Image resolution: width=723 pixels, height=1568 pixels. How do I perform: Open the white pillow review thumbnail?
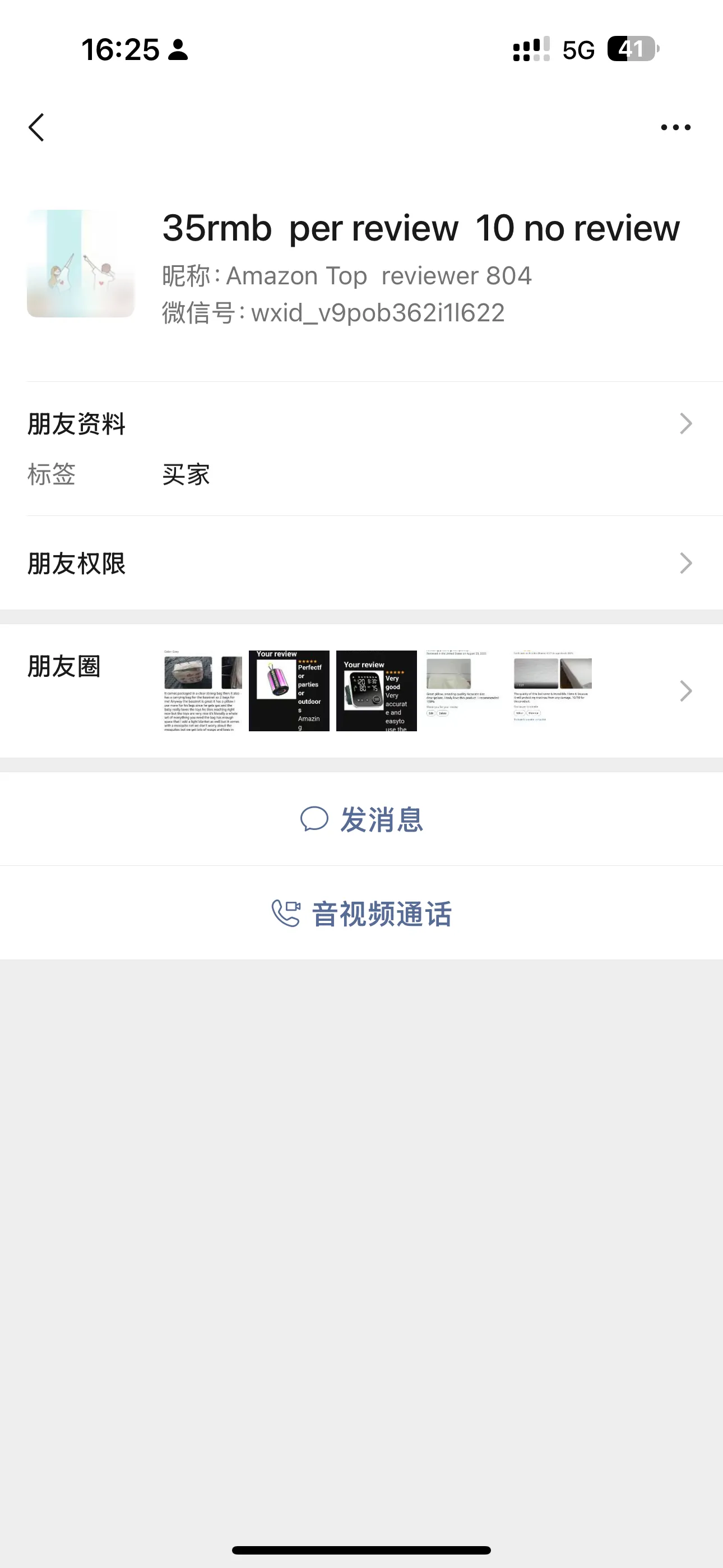[x=462, y=691]
